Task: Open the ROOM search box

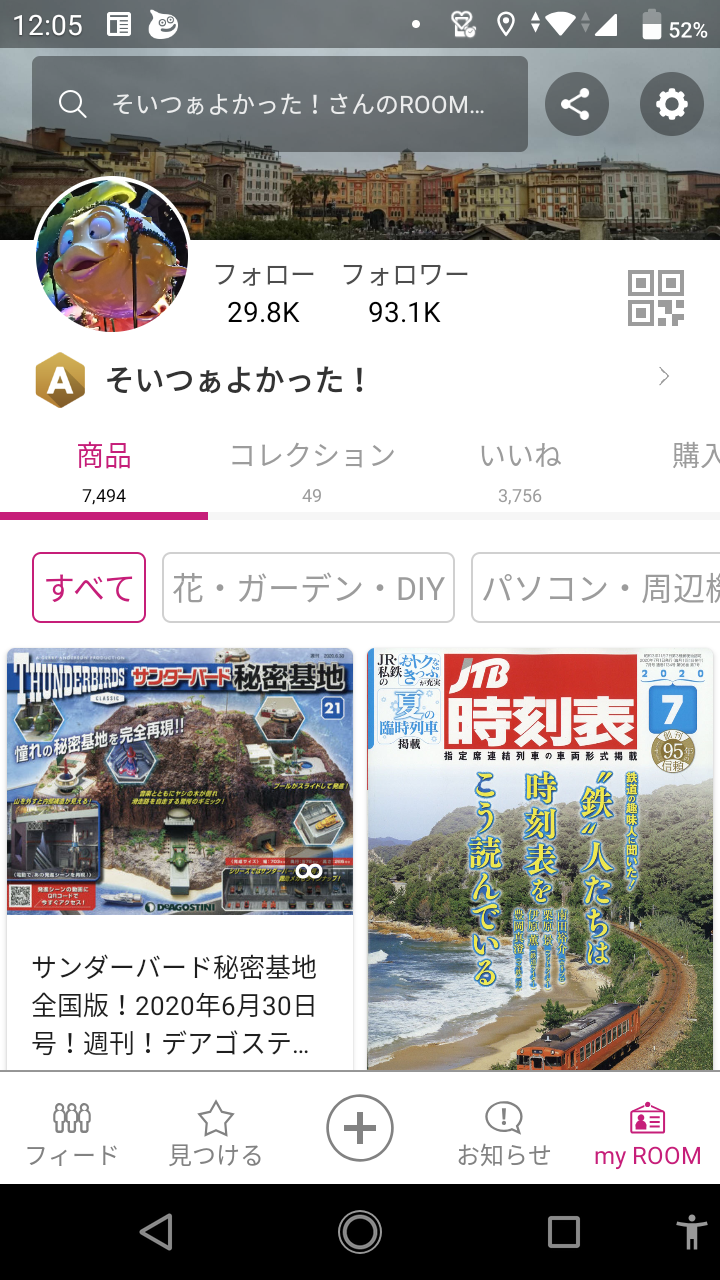Action: 280,104
